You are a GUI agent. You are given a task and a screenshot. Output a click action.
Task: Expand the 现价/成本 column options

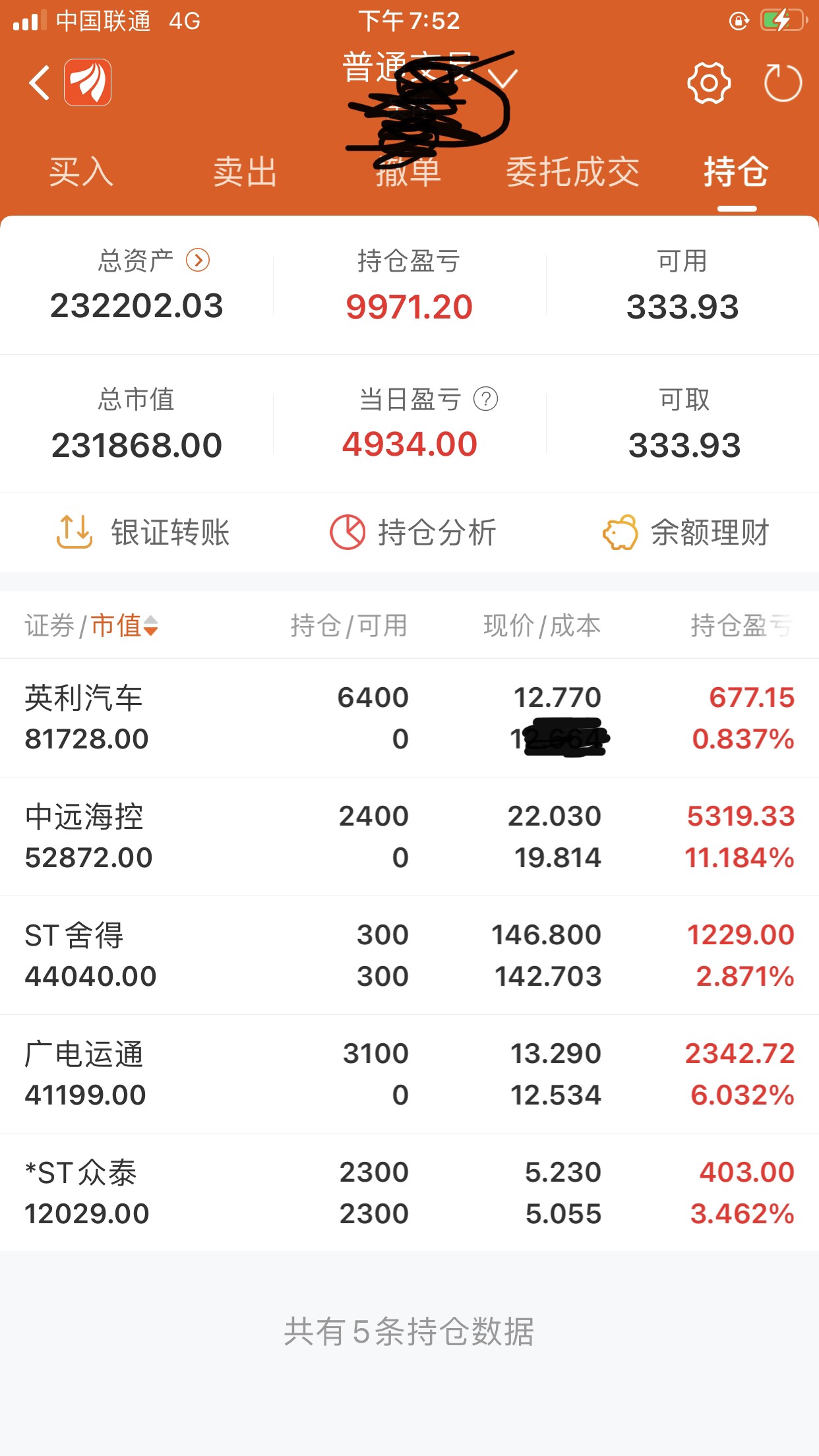541,624
